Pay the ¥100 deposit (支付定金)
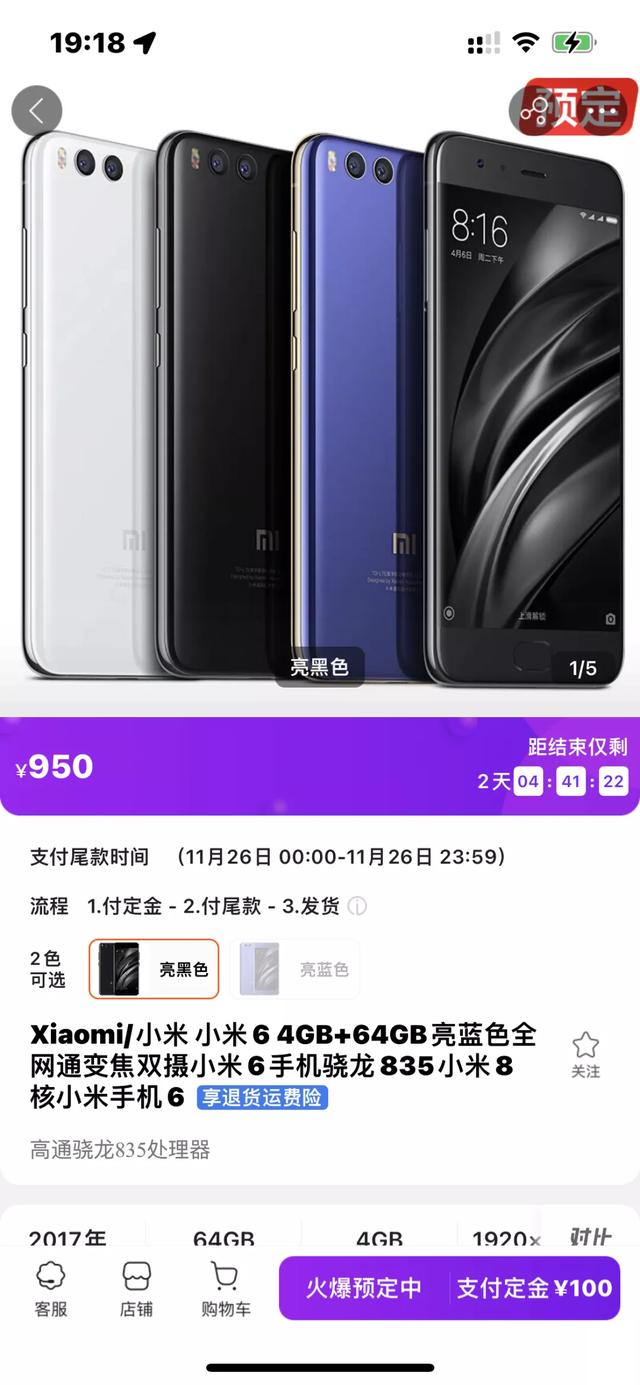This screenshot has width=640, height=1385. coord(534,1288)
